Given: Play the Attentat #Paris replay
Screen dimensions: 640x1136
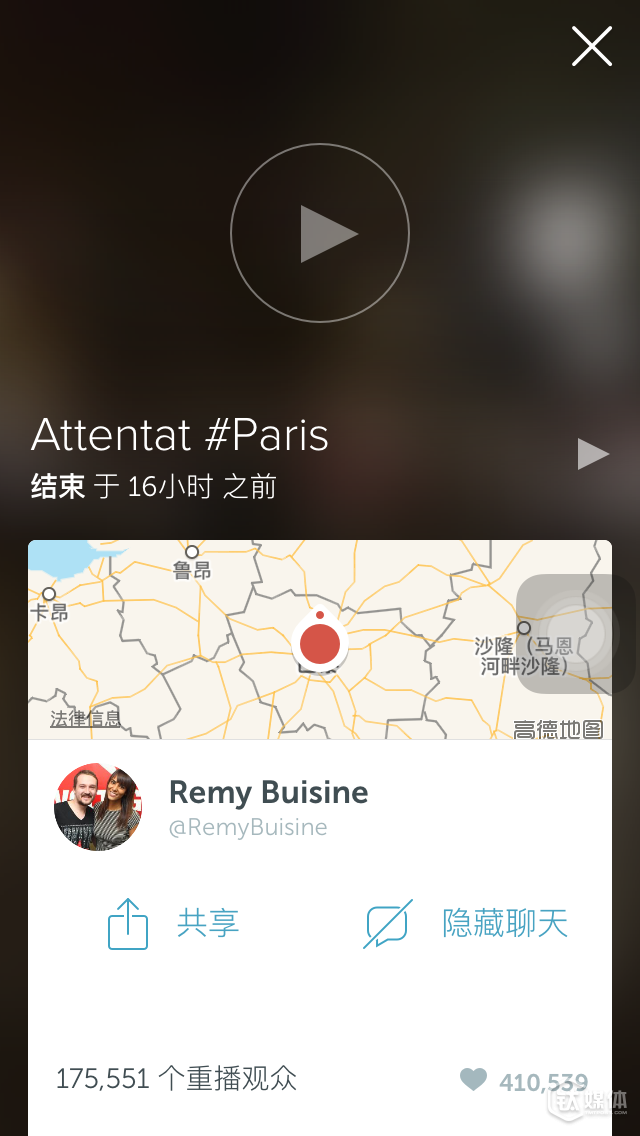Looking at the screenshot, I should [x=320, y=233].
